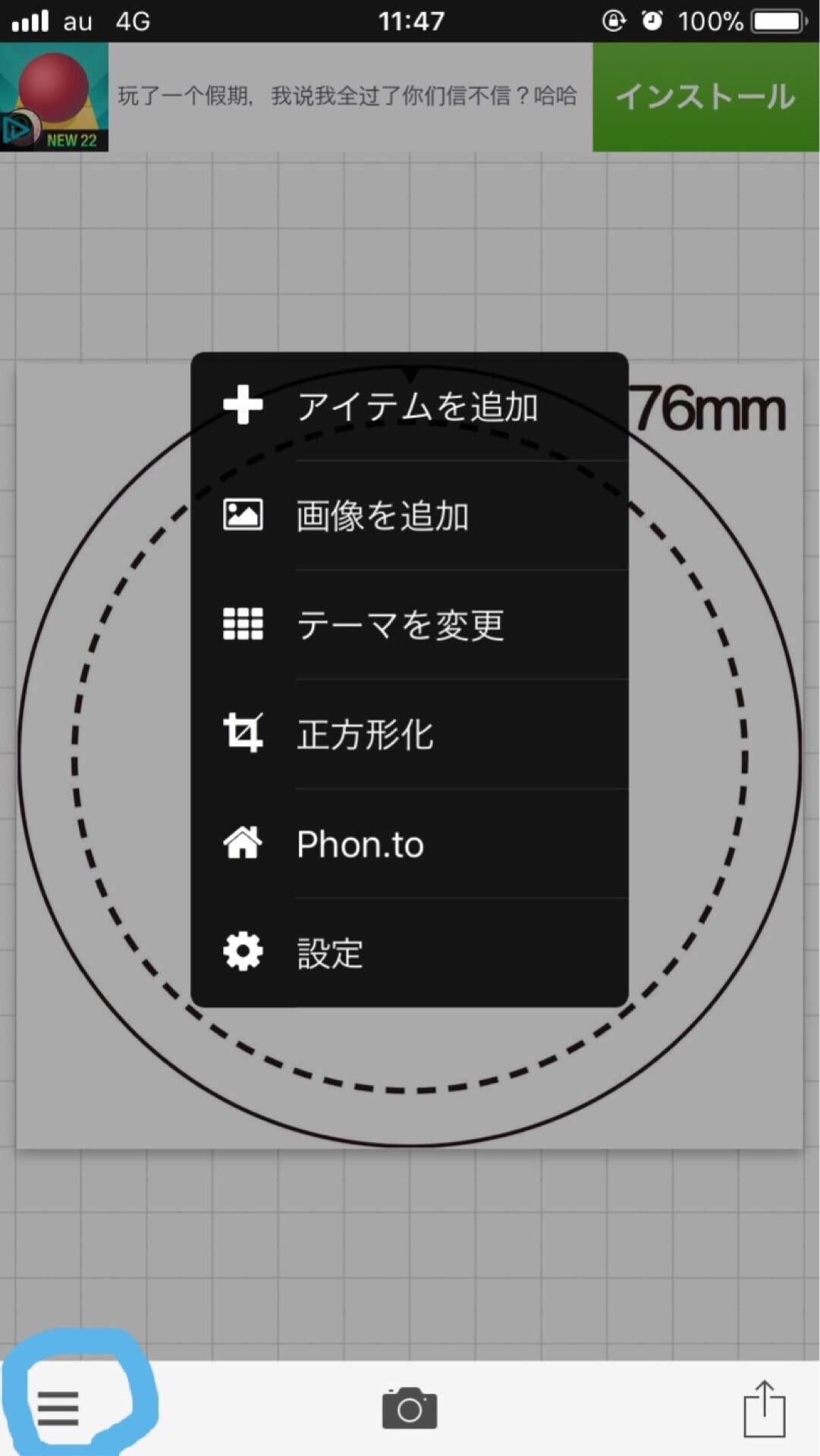
Task: Click the plus icon for アイテムを追加
Action: pyautogui.click(x=242, y=404)
